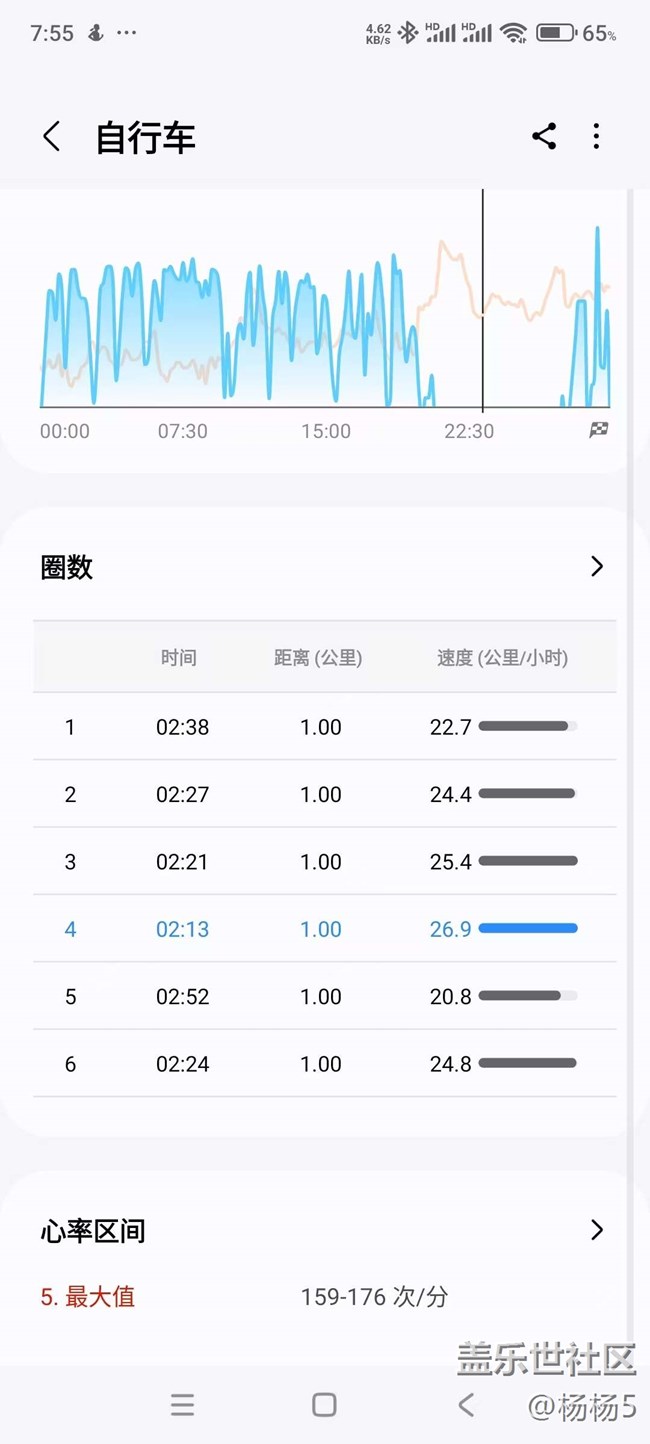Open recent apps from the navigation bar
The width and height of the screenshot is (650, 1444).
click(x=182, y=1405)
